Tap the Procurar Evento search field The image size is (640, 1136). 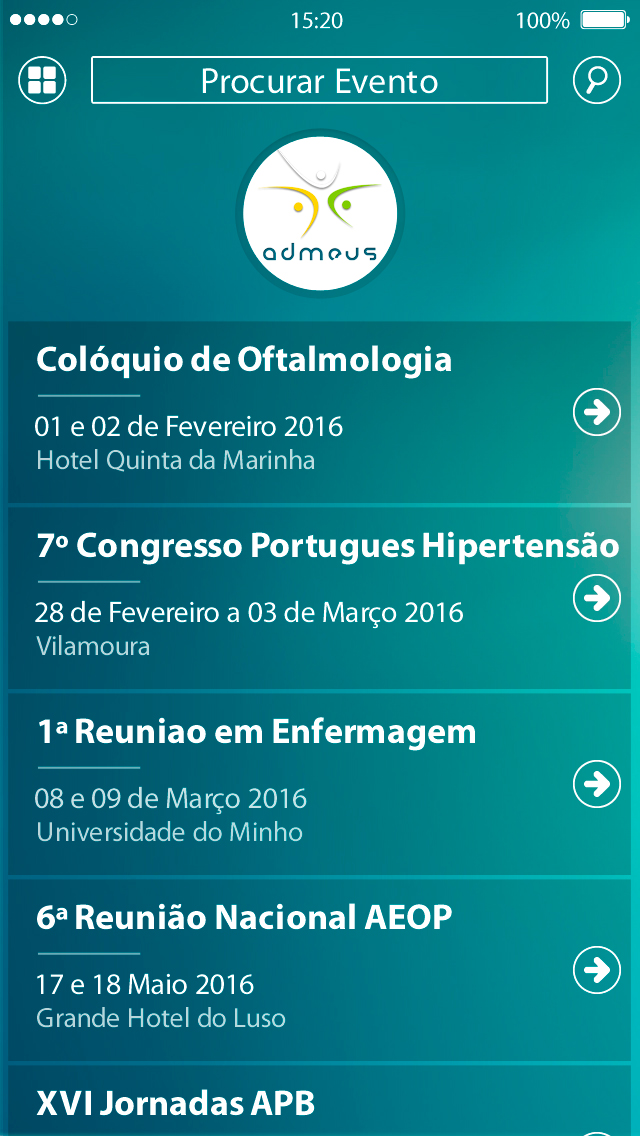pyautogui.click(x=319, y=81)
